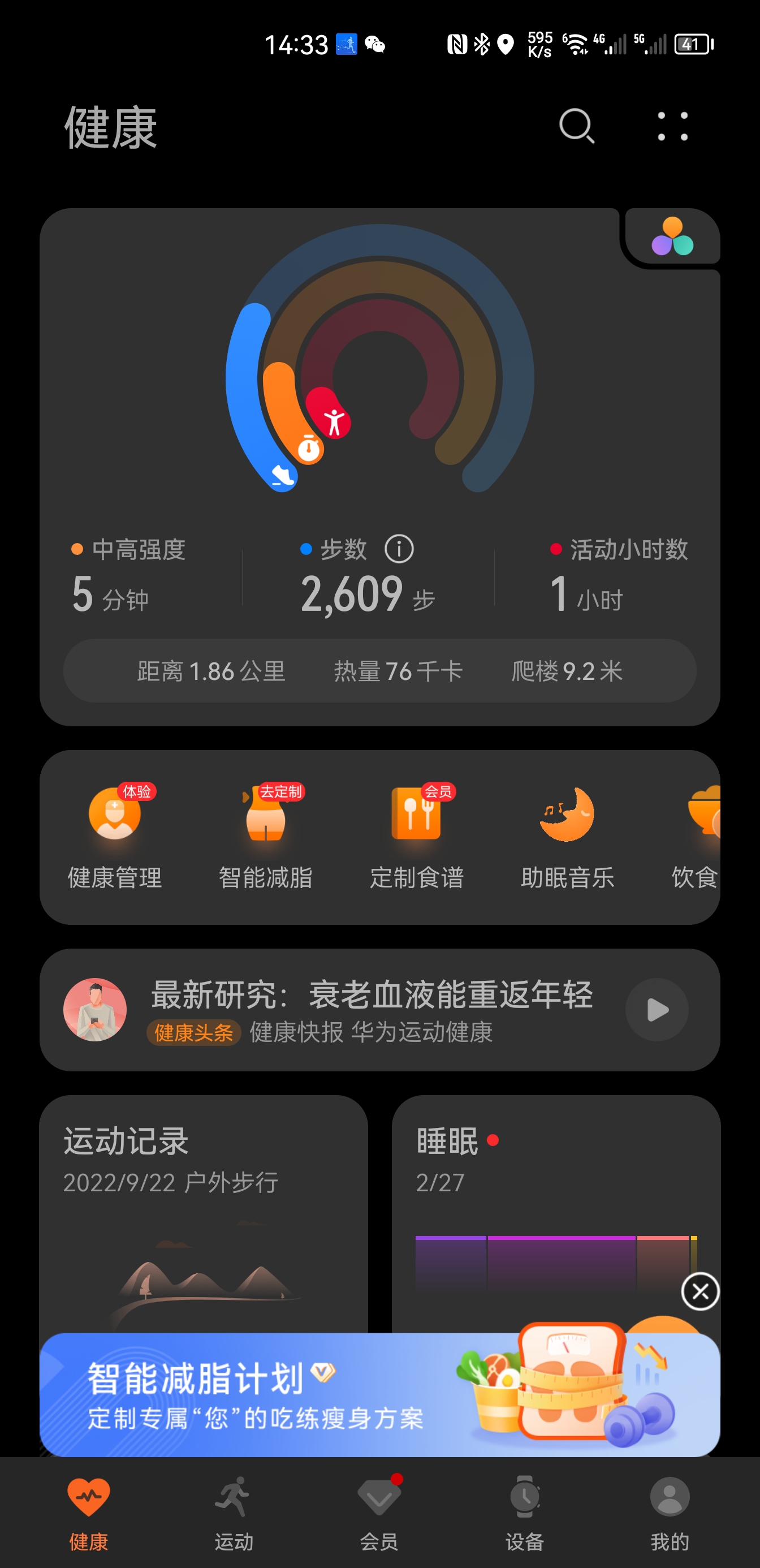Tap the 健康头条 label
The width and height of the screenshot is (760, 1568).
pyautogui.click(x=193, y=1033)
